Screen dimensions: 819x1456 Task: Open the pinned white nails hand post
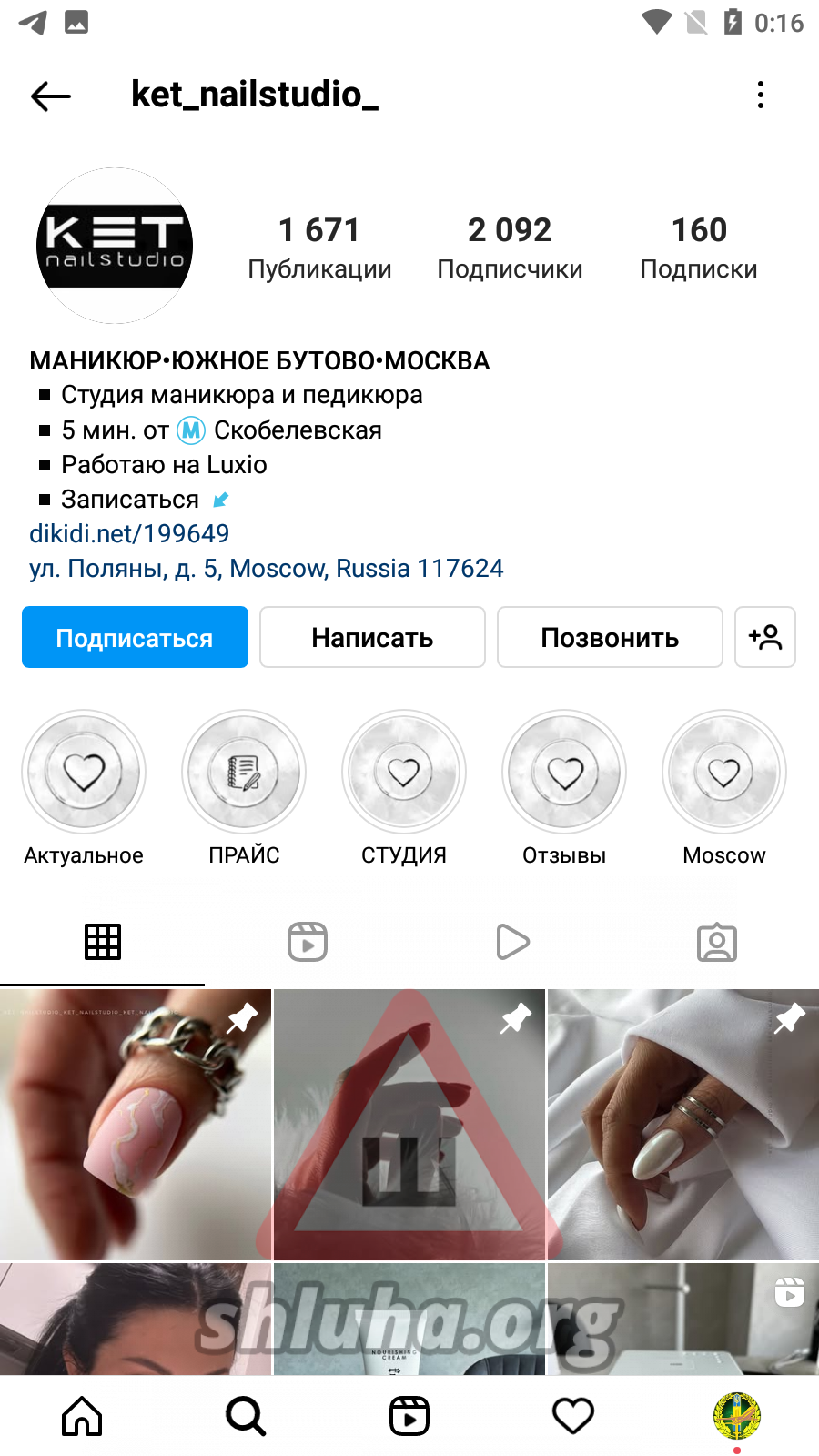(x=682, y=1124)
